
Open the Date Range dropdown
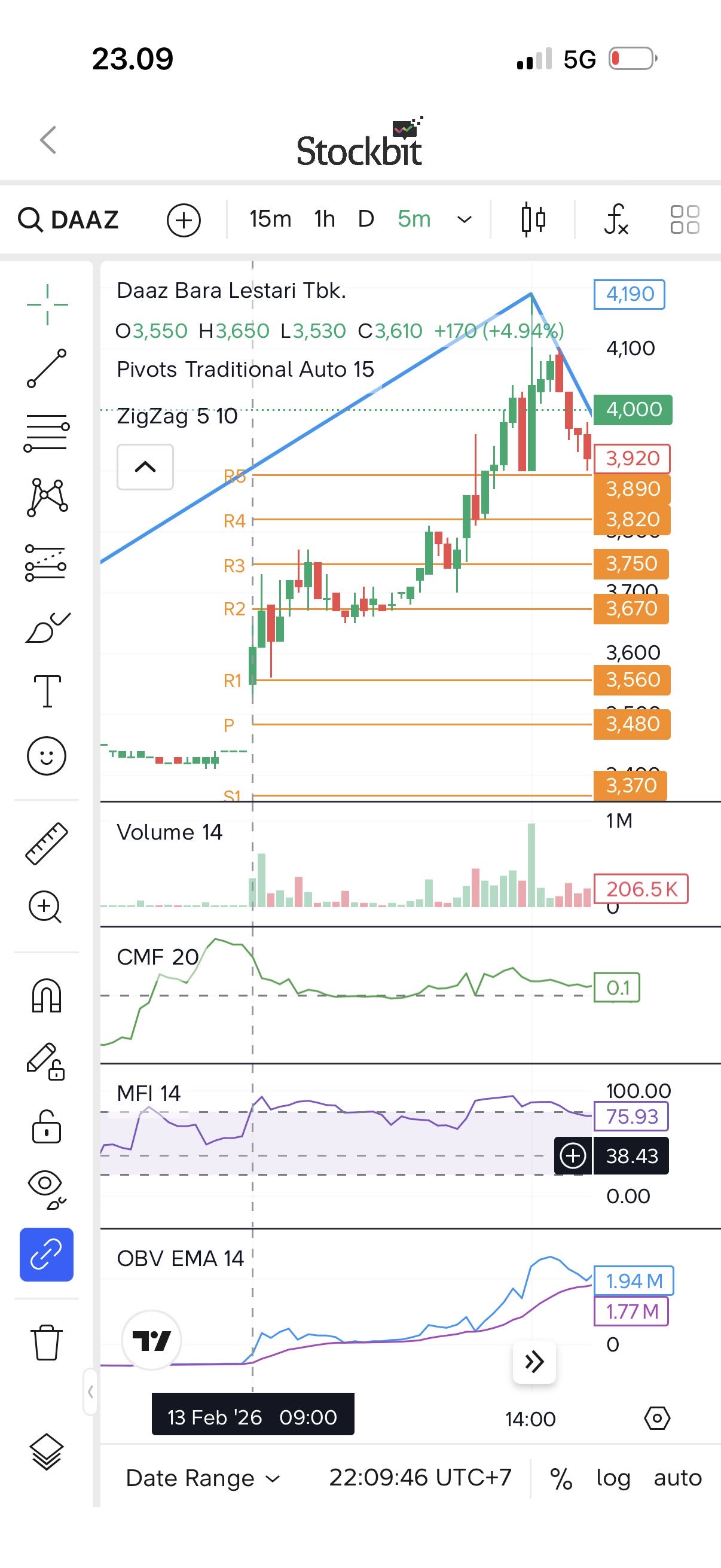tap(203, 1478)
